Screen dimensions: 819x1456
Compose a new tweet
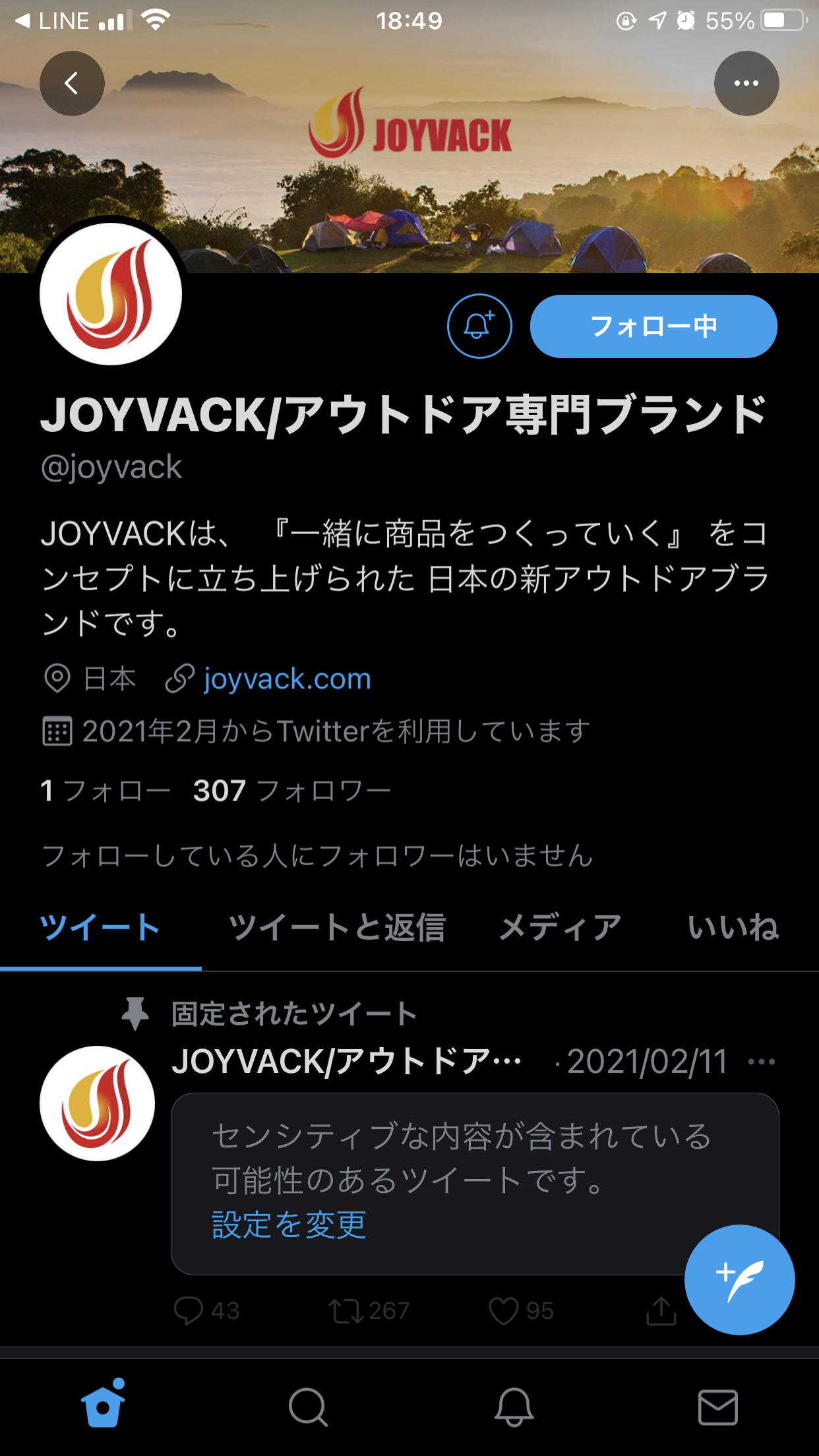coord(739,1279)
